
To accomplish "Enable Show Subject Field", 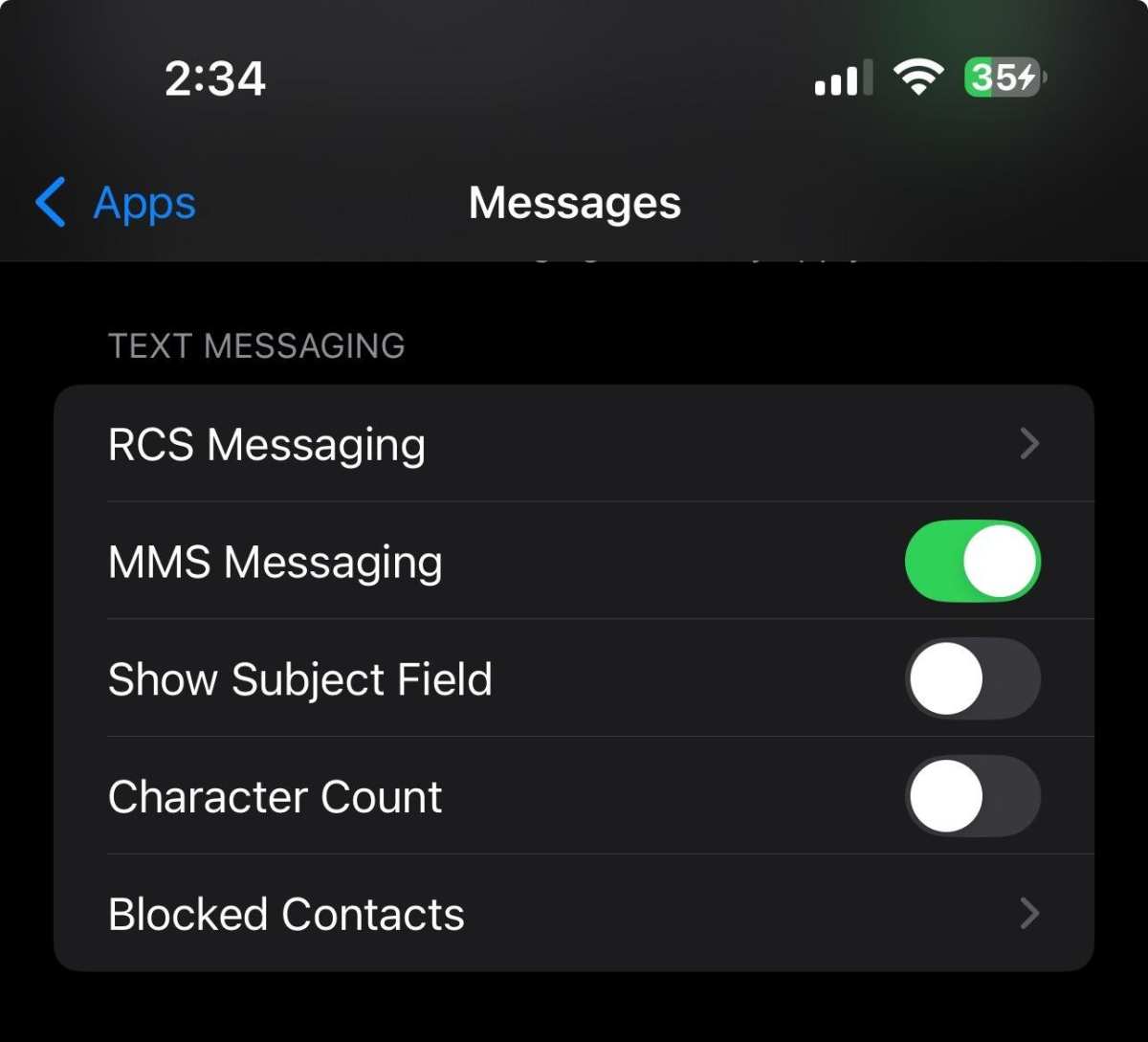I will [x=972, y=678].
